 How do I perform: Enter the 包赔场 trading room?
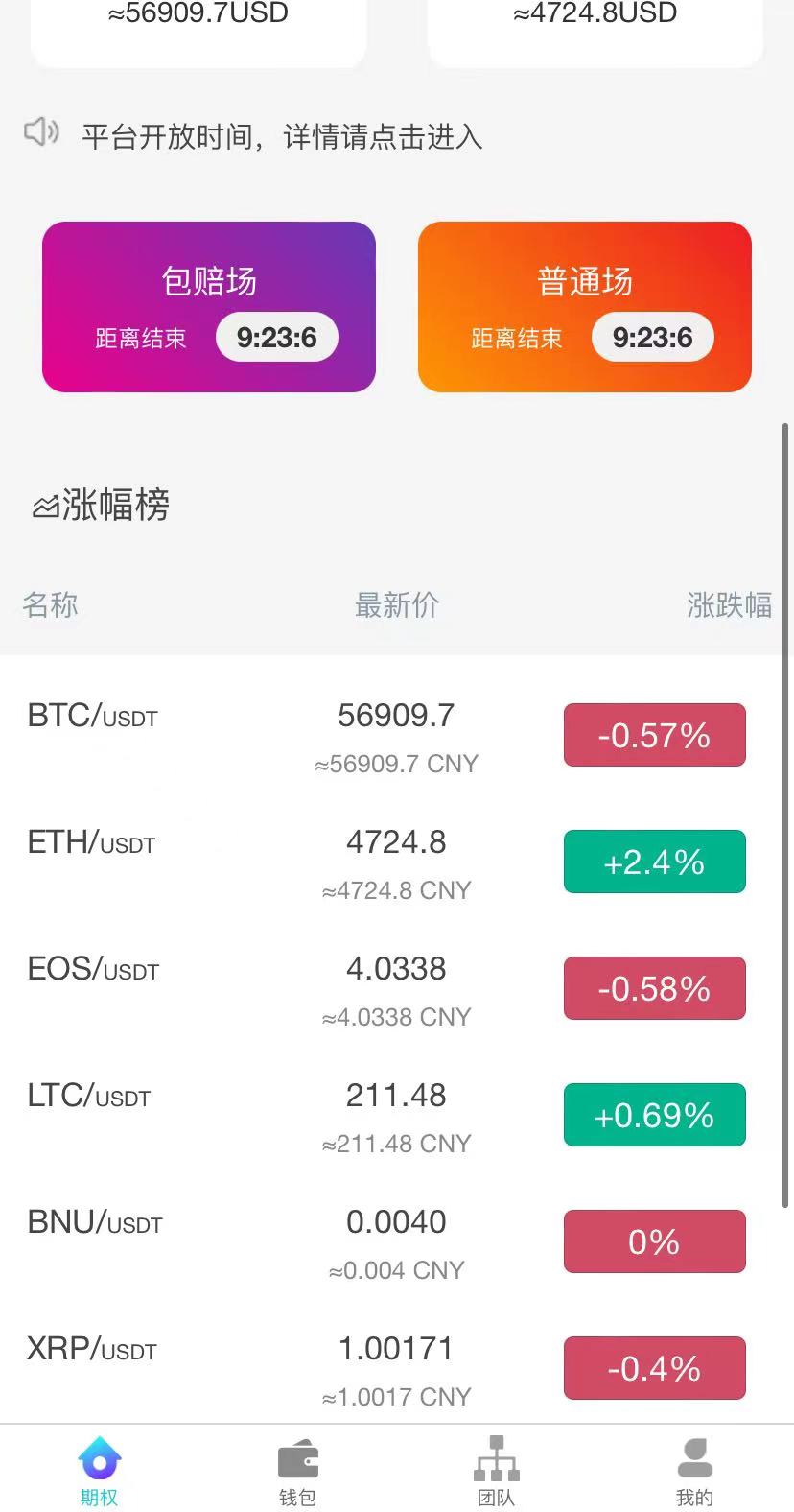[209, 307]
